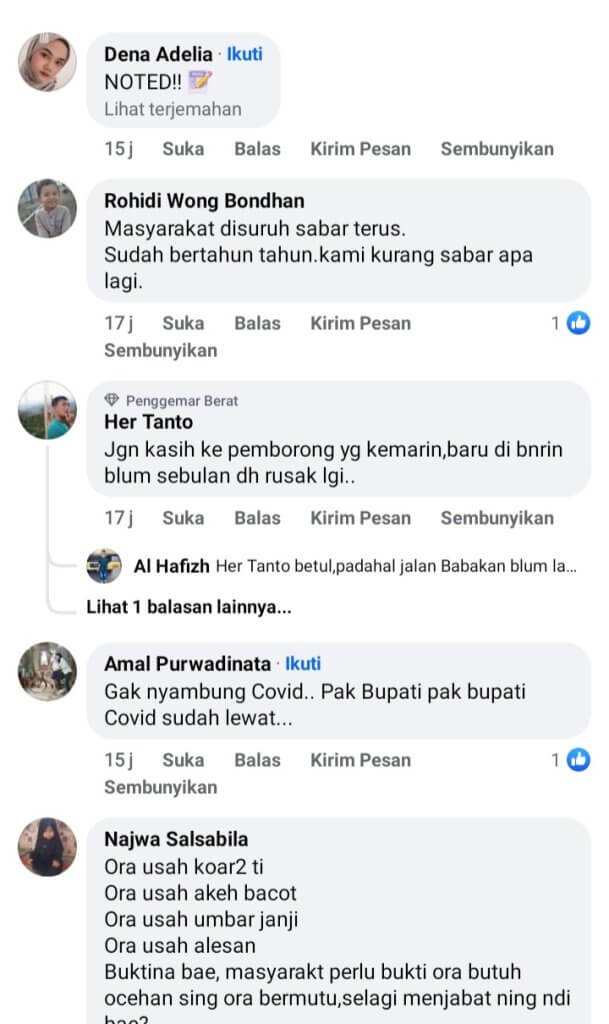Like Dena Adelia's comment

point(183,148)
